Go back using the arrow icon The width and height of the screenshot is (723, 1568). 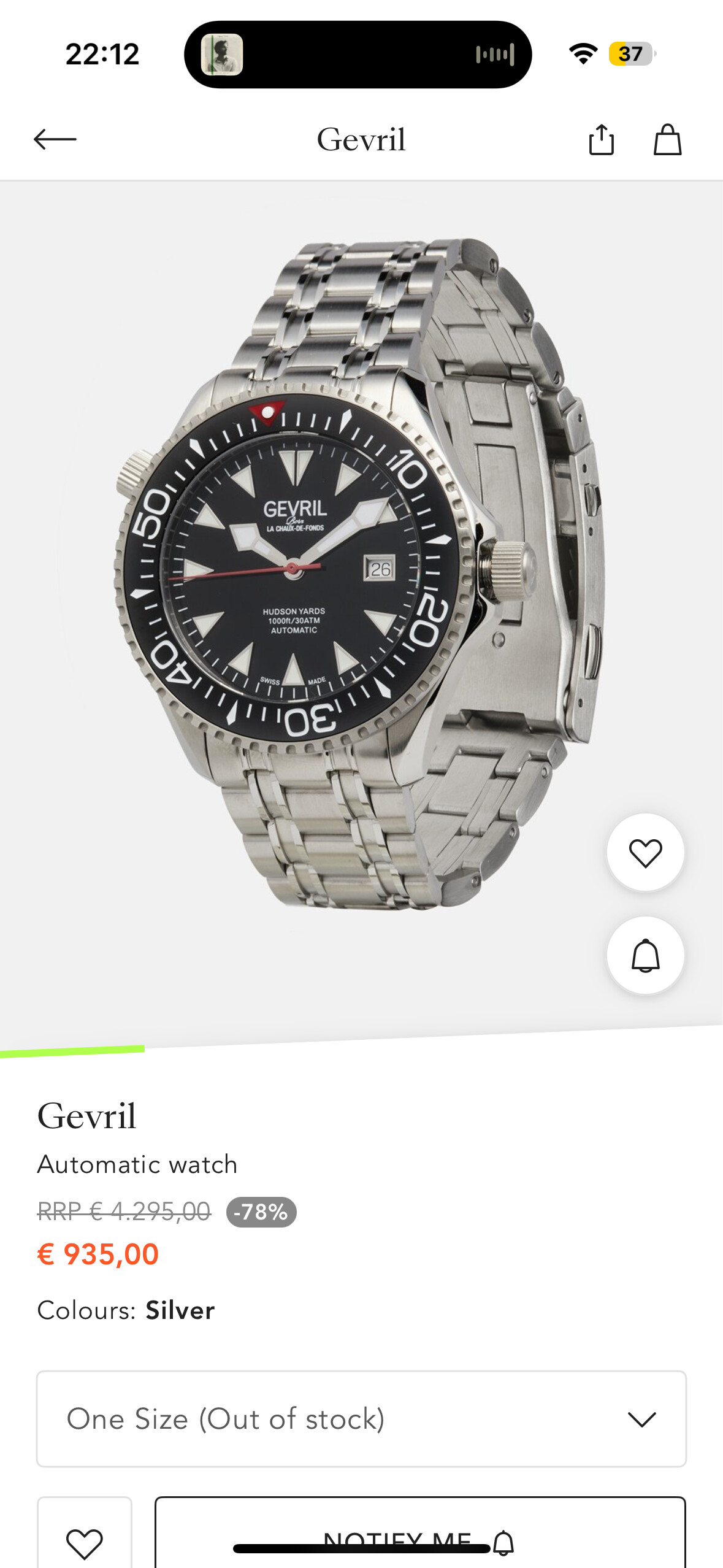[x=55, y=139]
